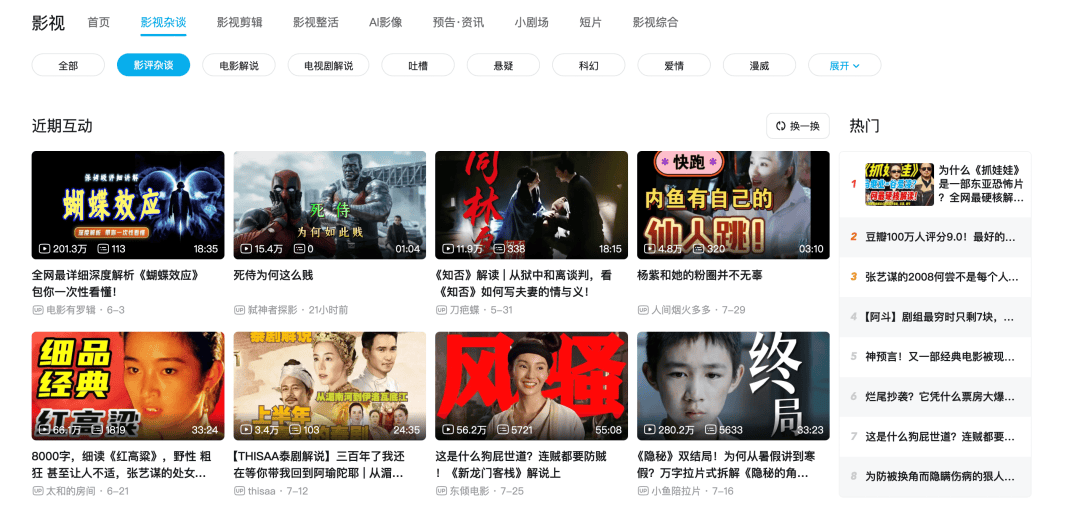1080x514 pixels.
Task: Filter by 电影解说
Action: 238,65
